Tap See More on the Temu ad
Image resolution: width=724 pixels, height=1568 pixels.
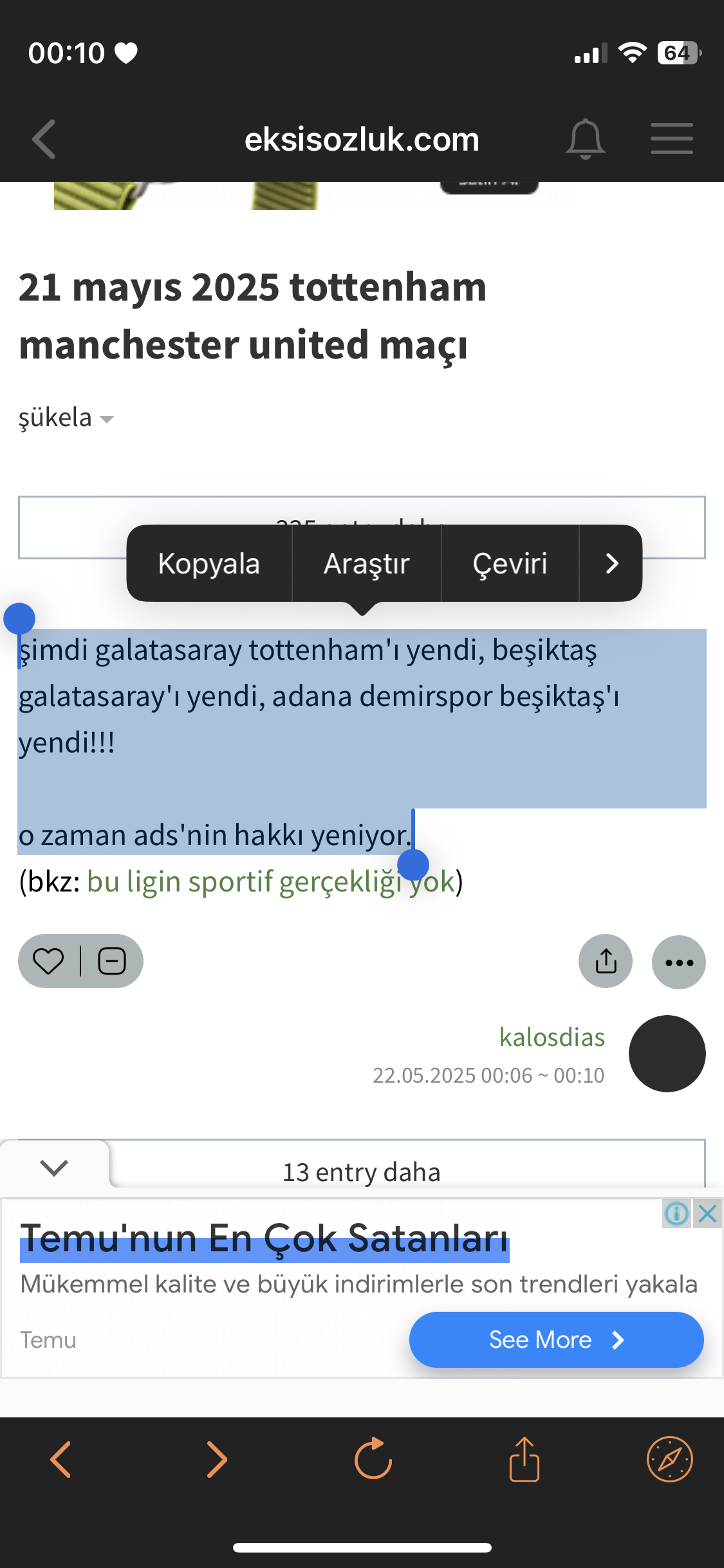(x=556, y=1339)
